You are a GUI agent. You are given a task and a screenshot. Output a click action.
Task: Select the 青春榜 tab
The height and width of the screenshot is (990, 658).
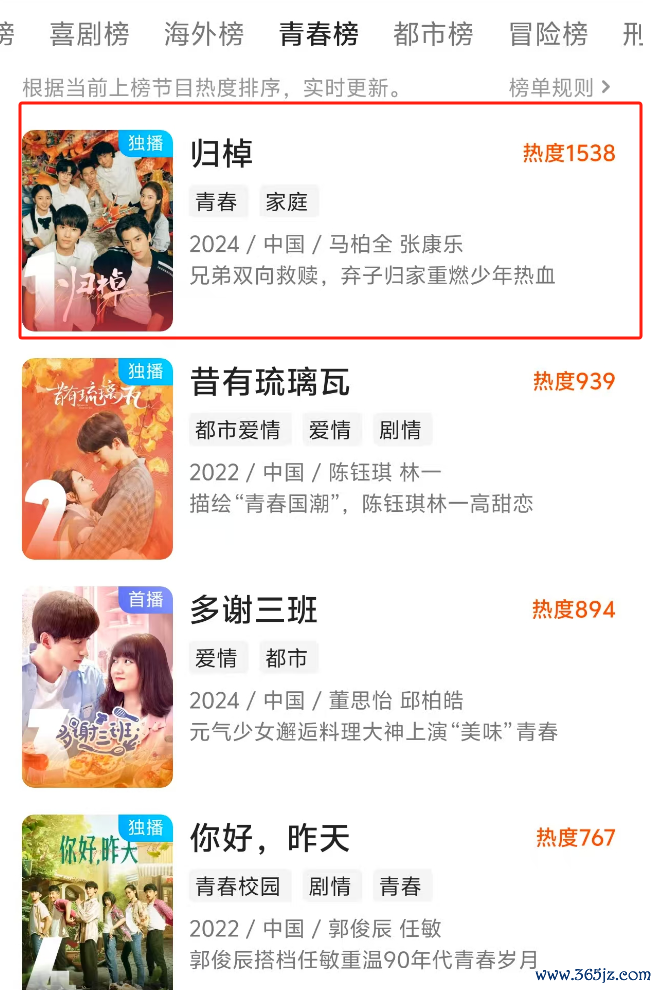[x=319, y=35]
